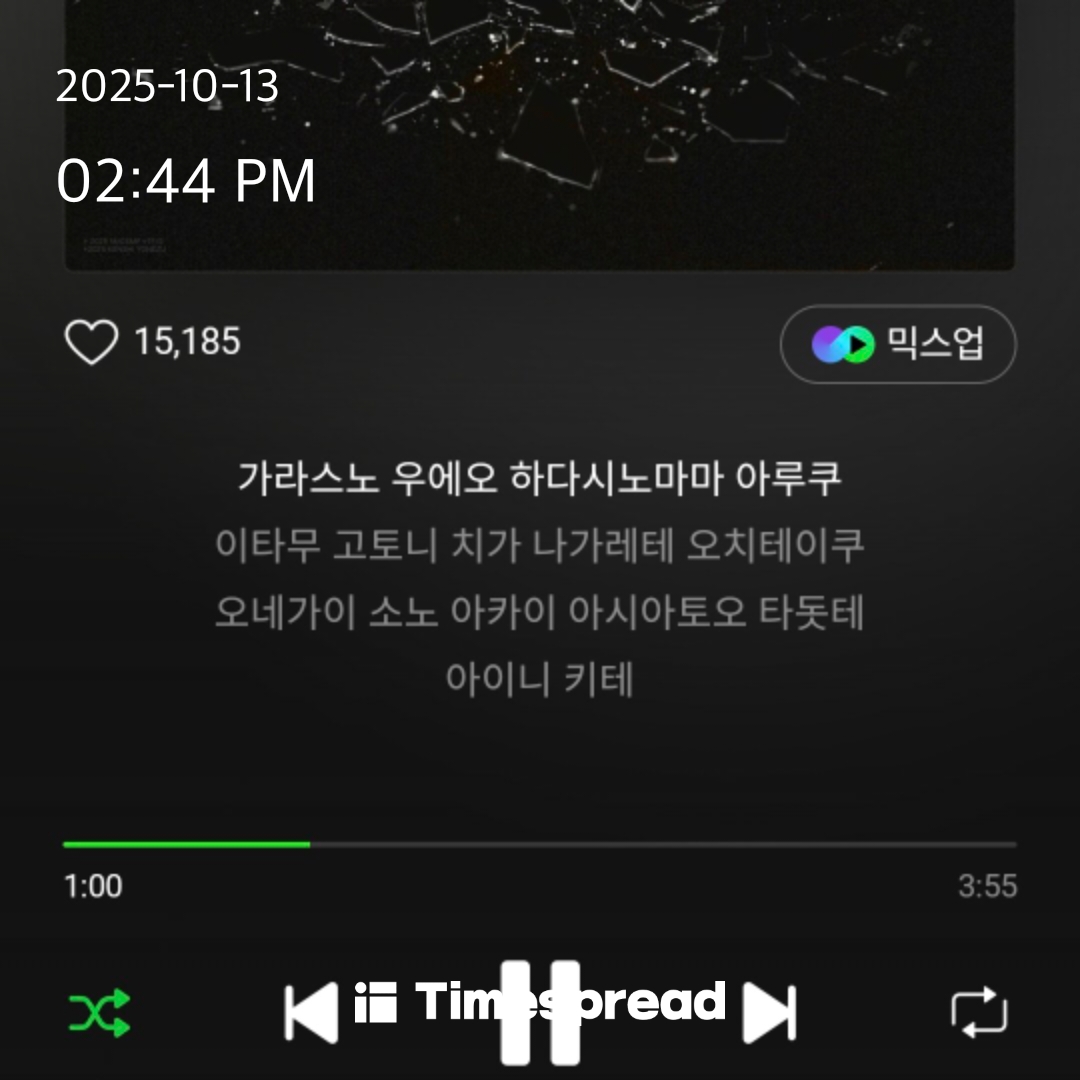The height and width of the screenshot is (1080, 1080).
Task: Toggle the repeat mode
Action: click(x=979, y=1012)
